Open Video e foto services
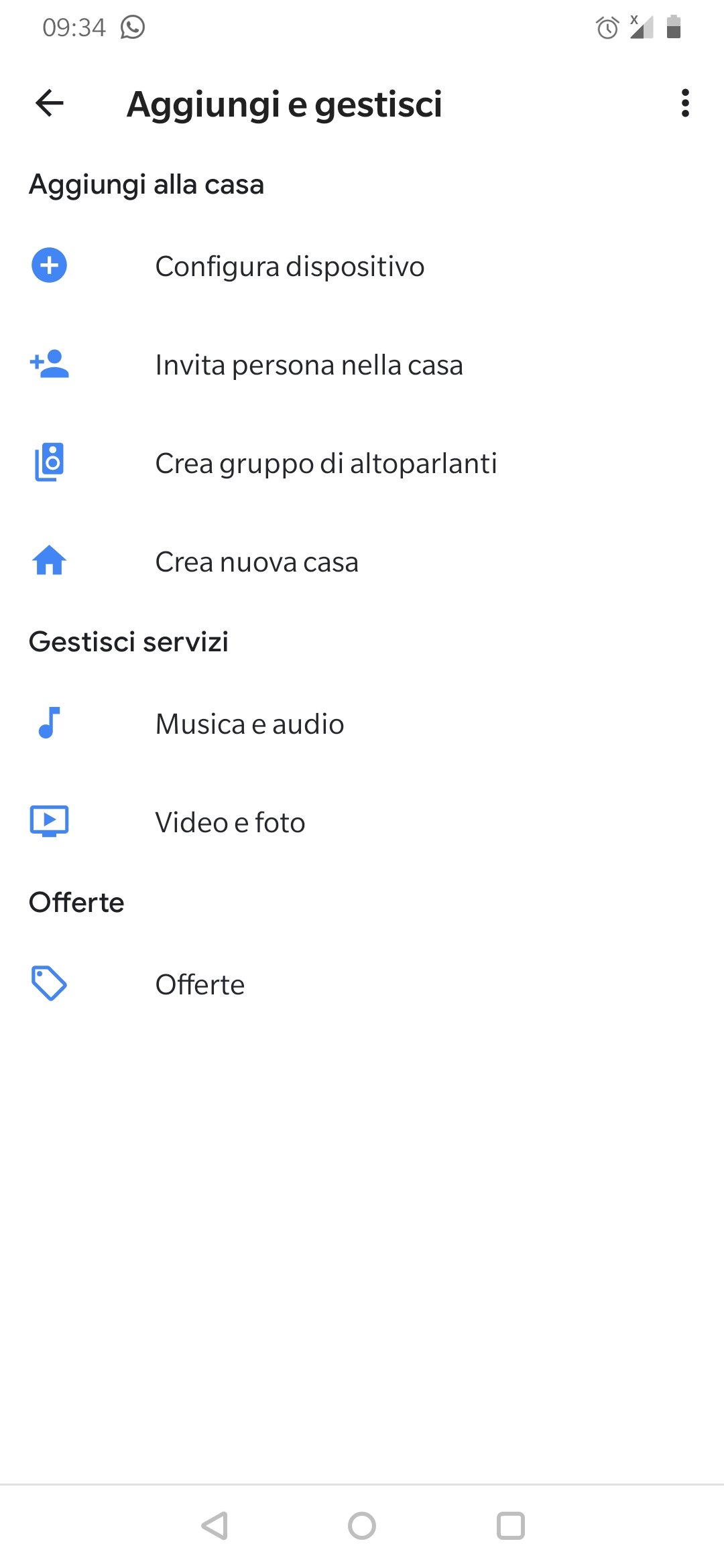 click(x=362, y=822)
